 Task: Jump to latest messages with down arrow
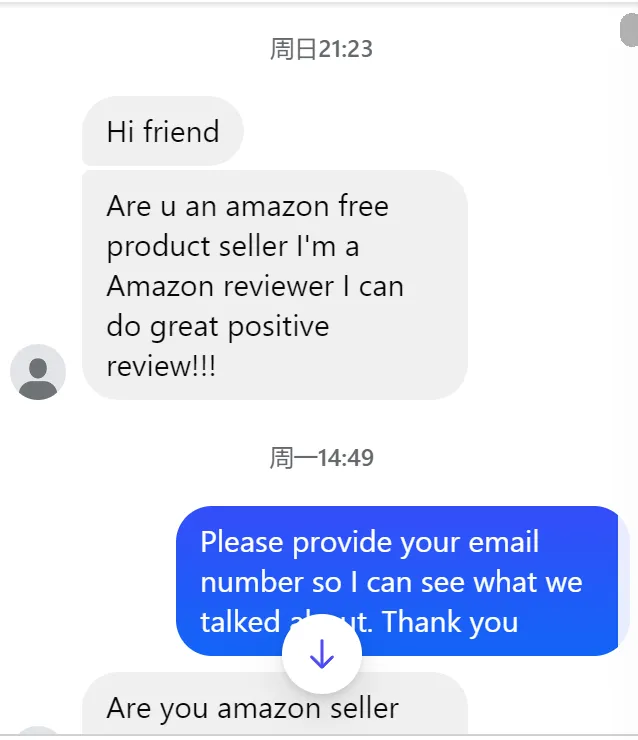[x=321, y=654]
